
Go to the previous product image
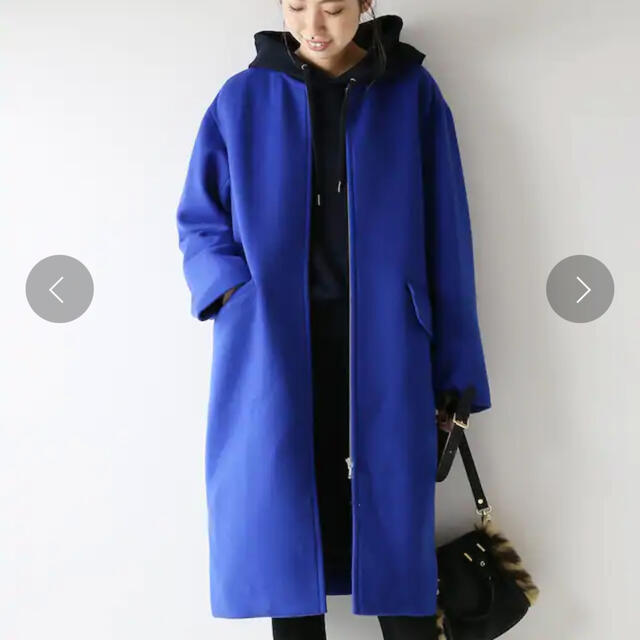click(x=59, y=289)
